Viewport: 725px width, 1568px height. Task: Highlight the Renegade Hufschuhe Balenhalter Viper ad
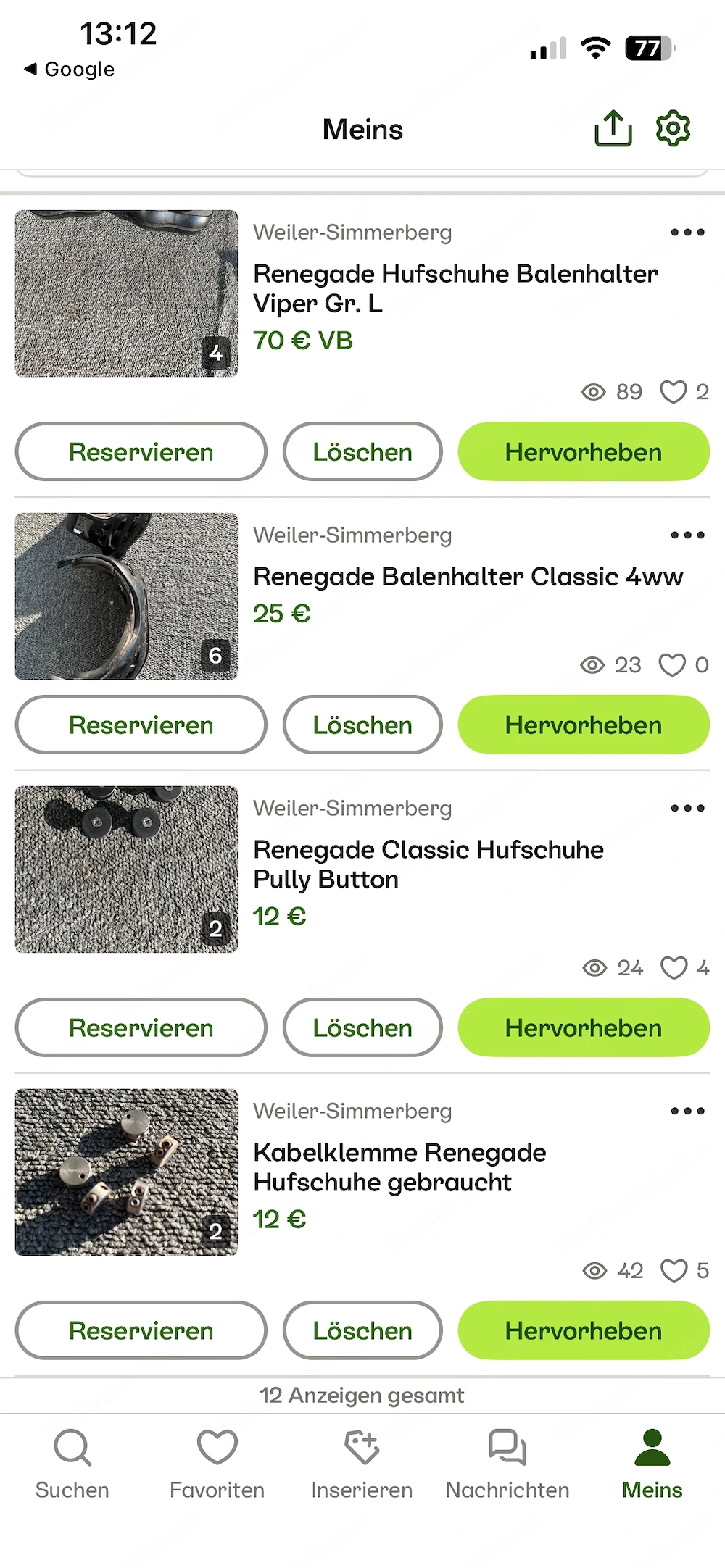click(584, 451)
